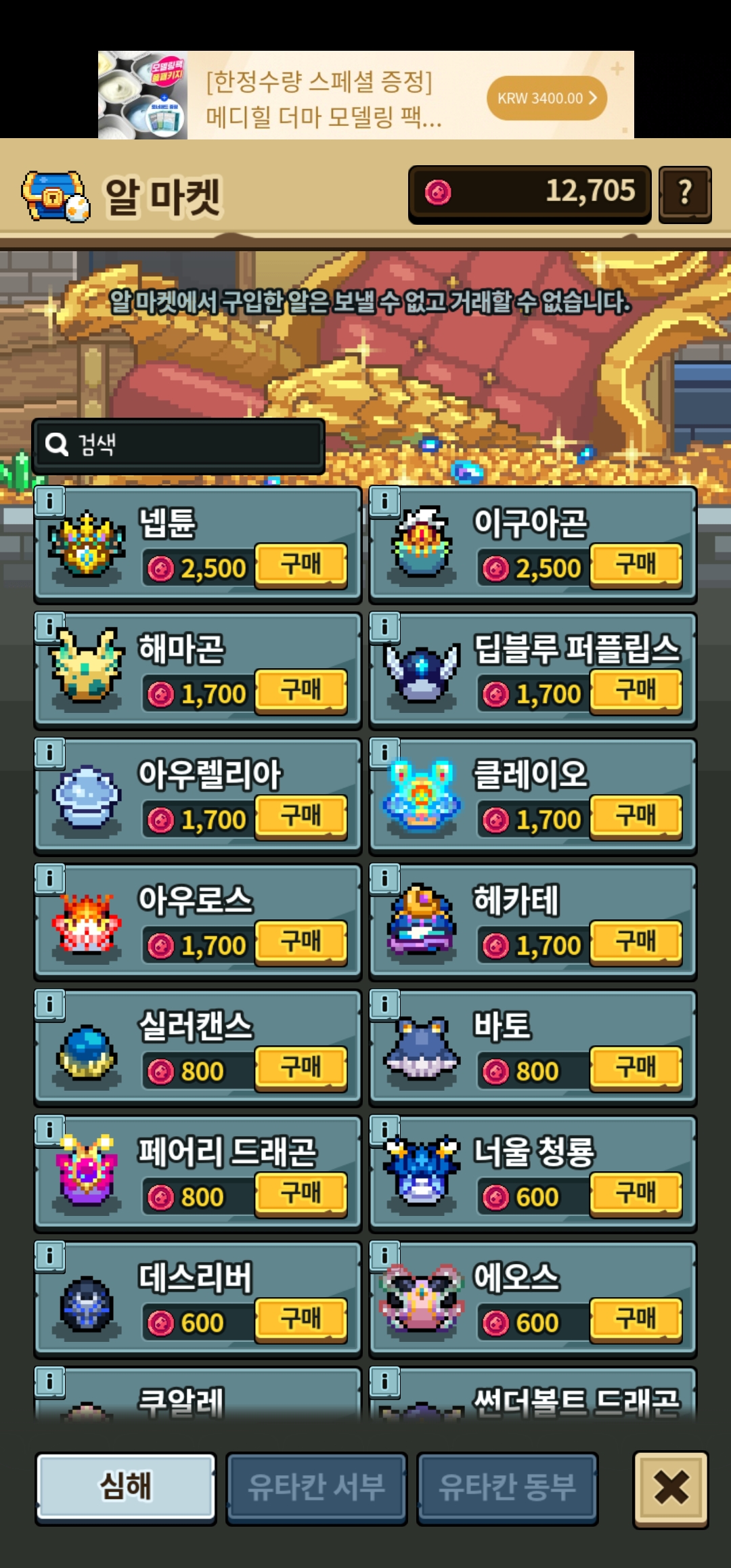Tap the 검색 search box
This screenshot has width=731, height=1568.
(179, 445)
